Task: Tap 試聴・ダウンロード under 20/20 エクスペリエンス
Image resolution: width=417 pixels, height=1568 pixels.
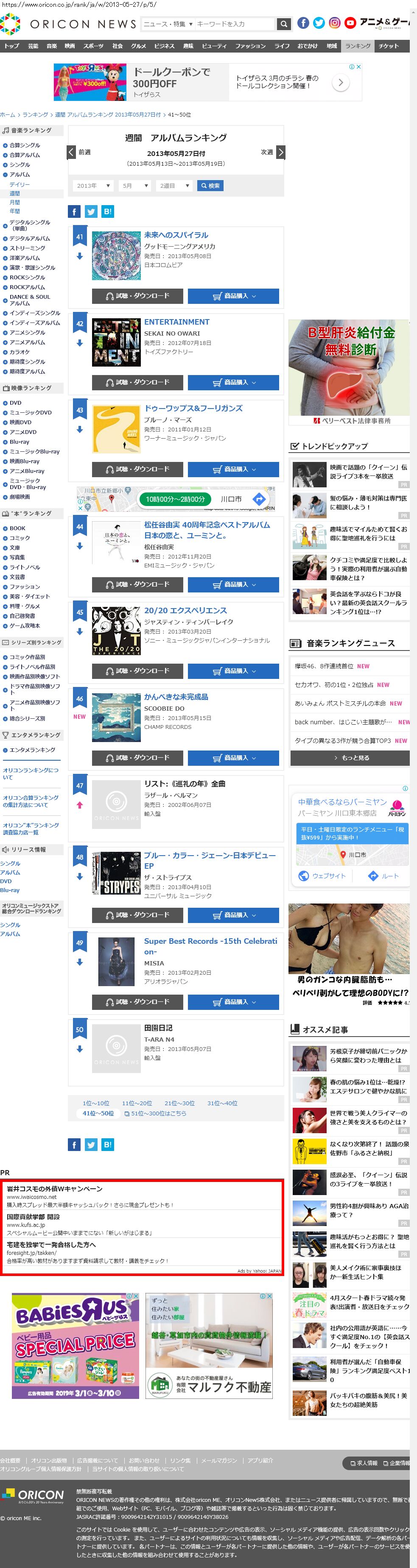Action: (x=137, y=671)
